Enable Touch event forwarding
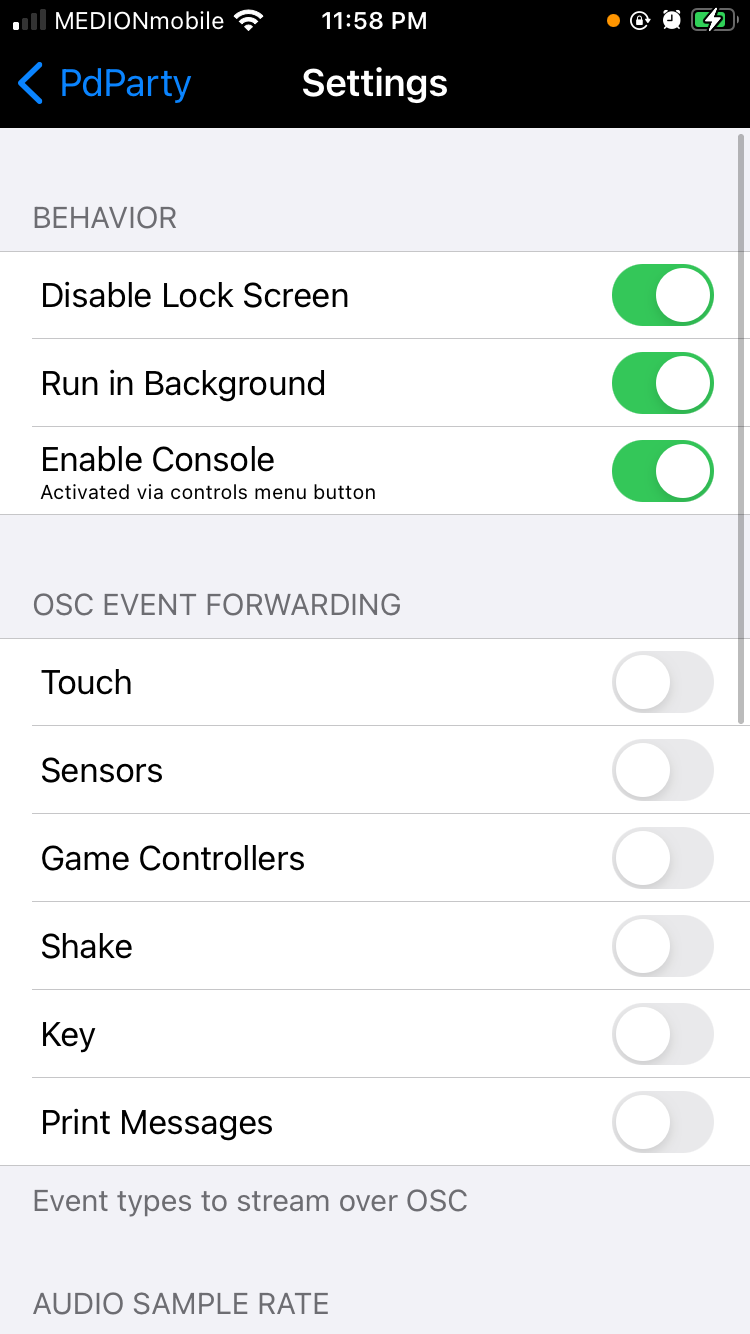 pos(662,683)
